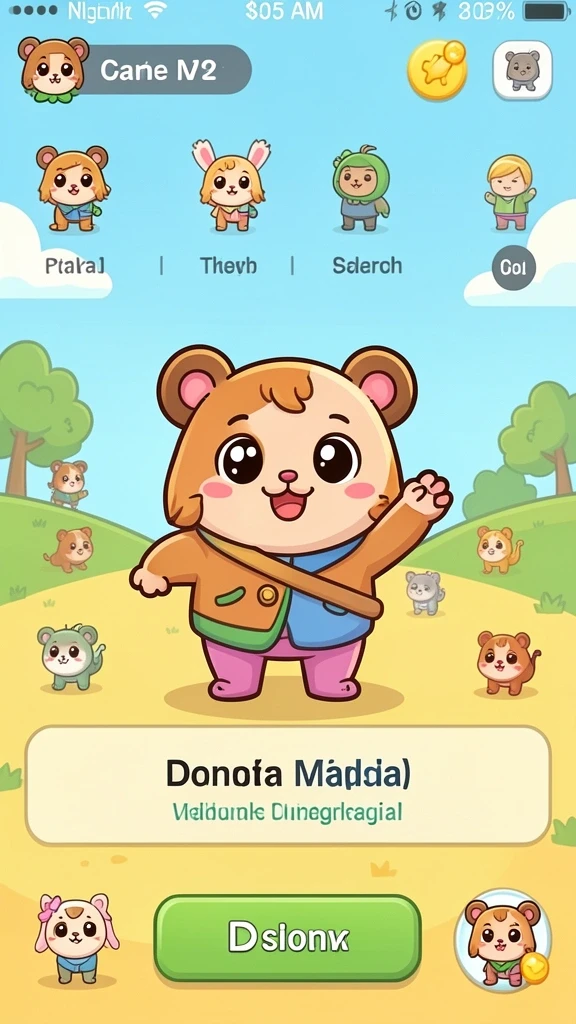Choose the green-hooded character
The height and width of the screenshot is (1024, 576).
[361, 188]
